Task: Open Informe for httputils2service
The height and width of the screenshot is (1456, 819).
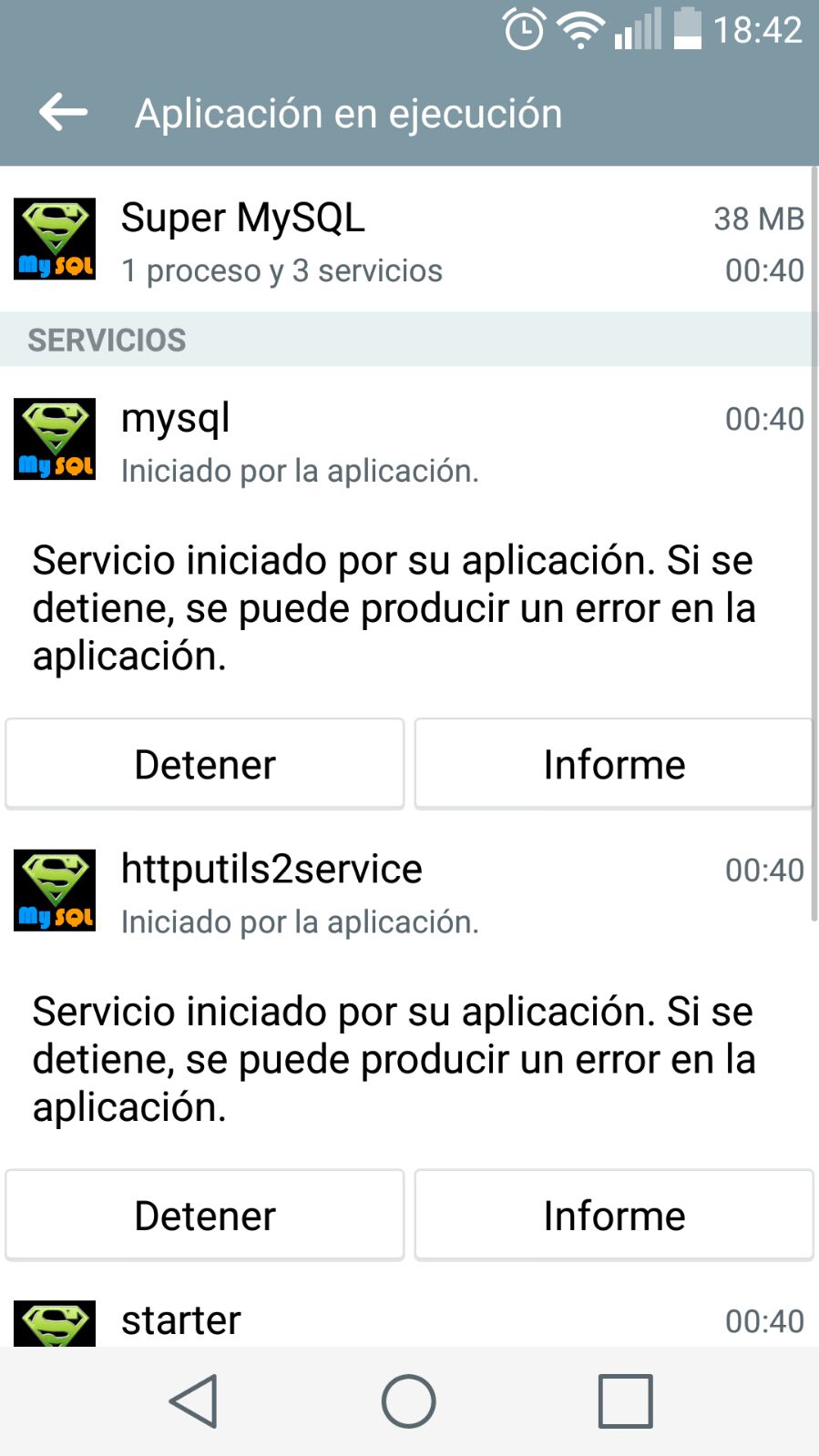Action: pos(614,1216)
